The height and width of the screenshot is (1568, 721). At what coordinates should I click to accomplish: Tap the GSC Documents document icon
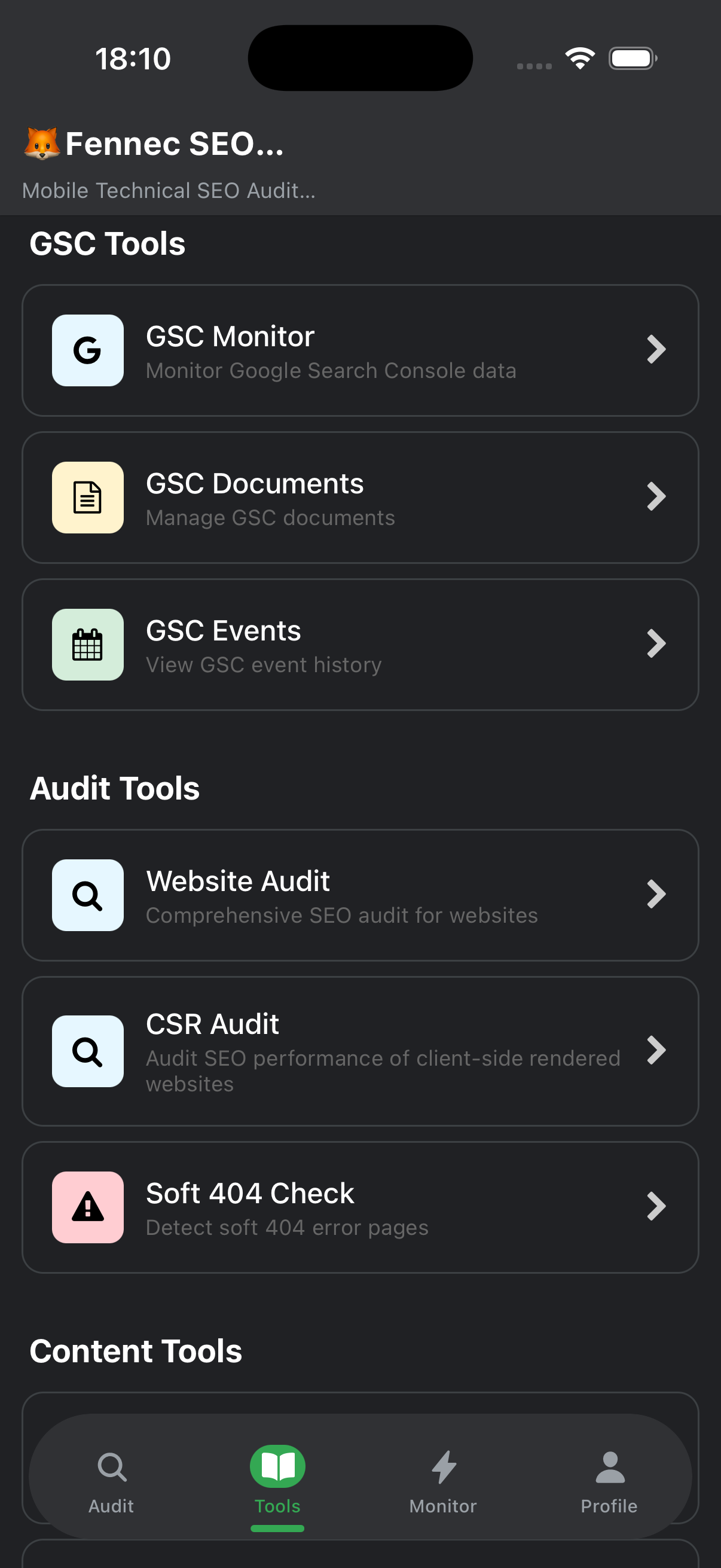[x=88, y=498]
